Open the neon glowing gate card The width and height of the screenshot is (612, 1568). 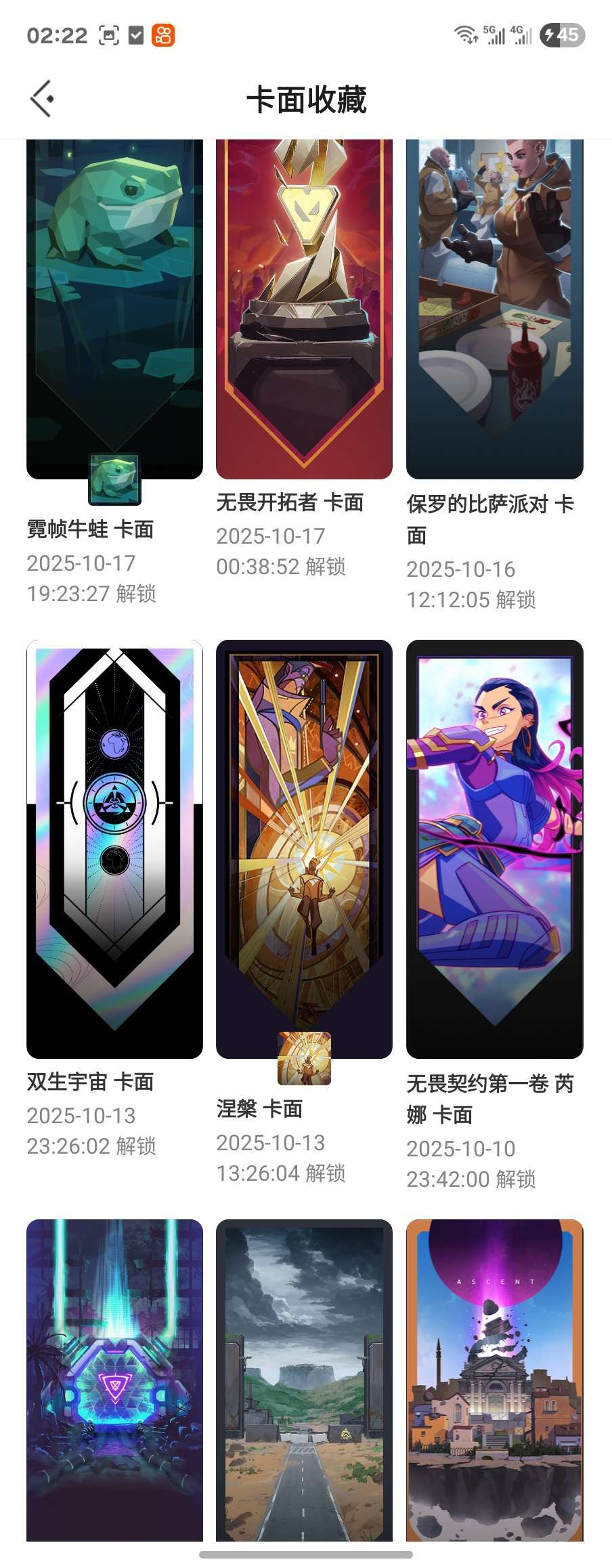coord(114,1381)
